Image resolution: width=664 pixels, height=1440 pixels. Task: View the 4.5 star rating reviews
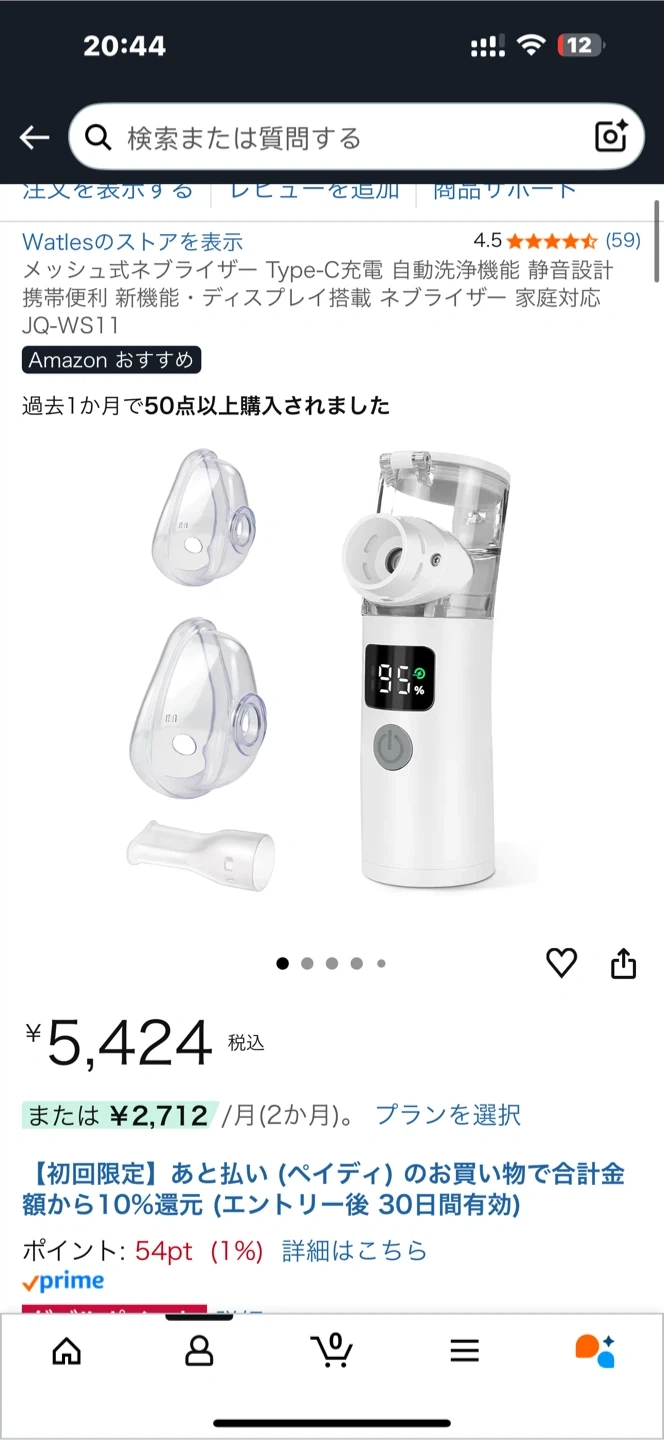(x=556, y=240)
